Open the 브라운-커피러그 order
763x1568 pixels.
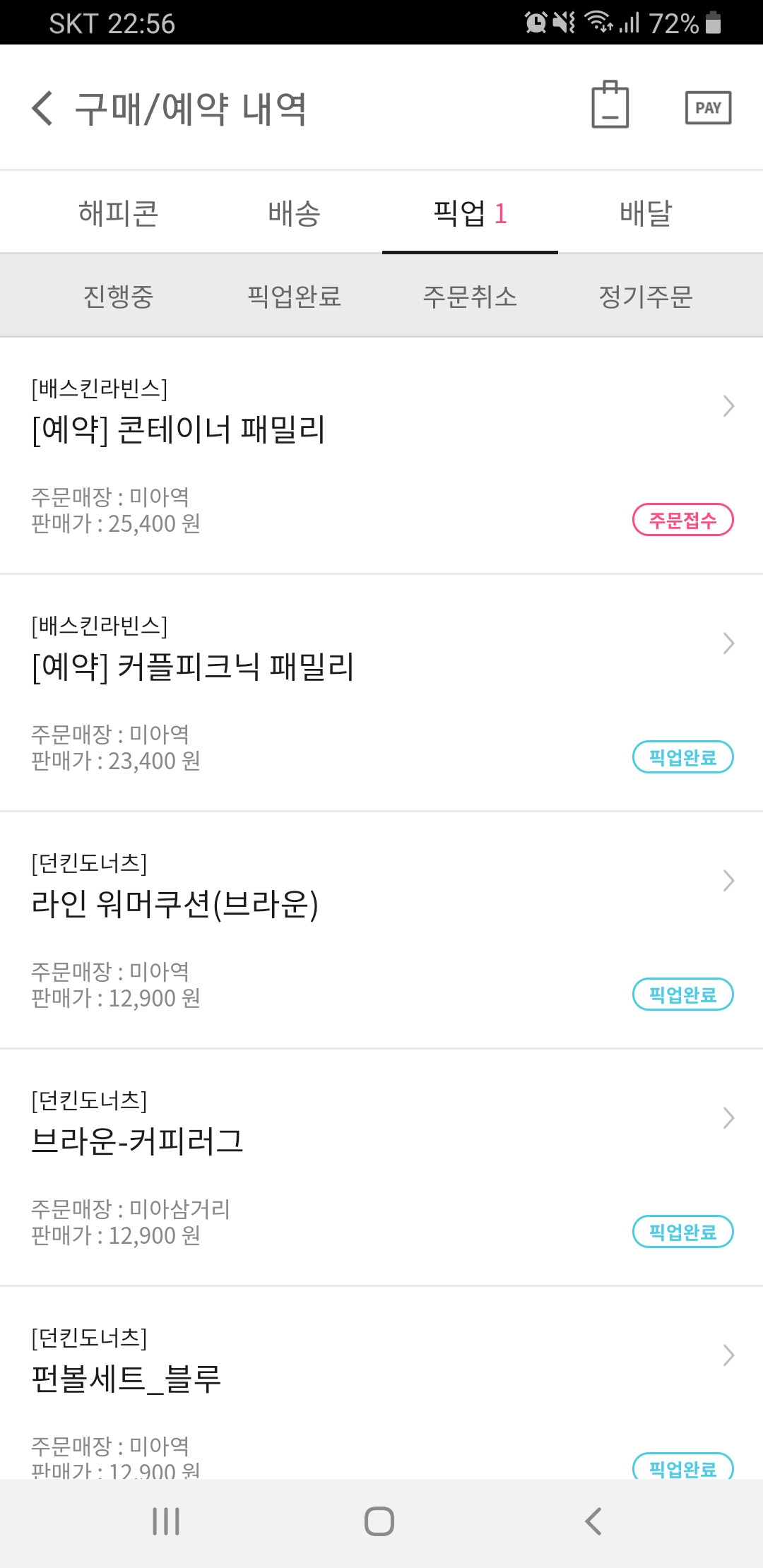pyautogui.click(x=381, y=1168)
